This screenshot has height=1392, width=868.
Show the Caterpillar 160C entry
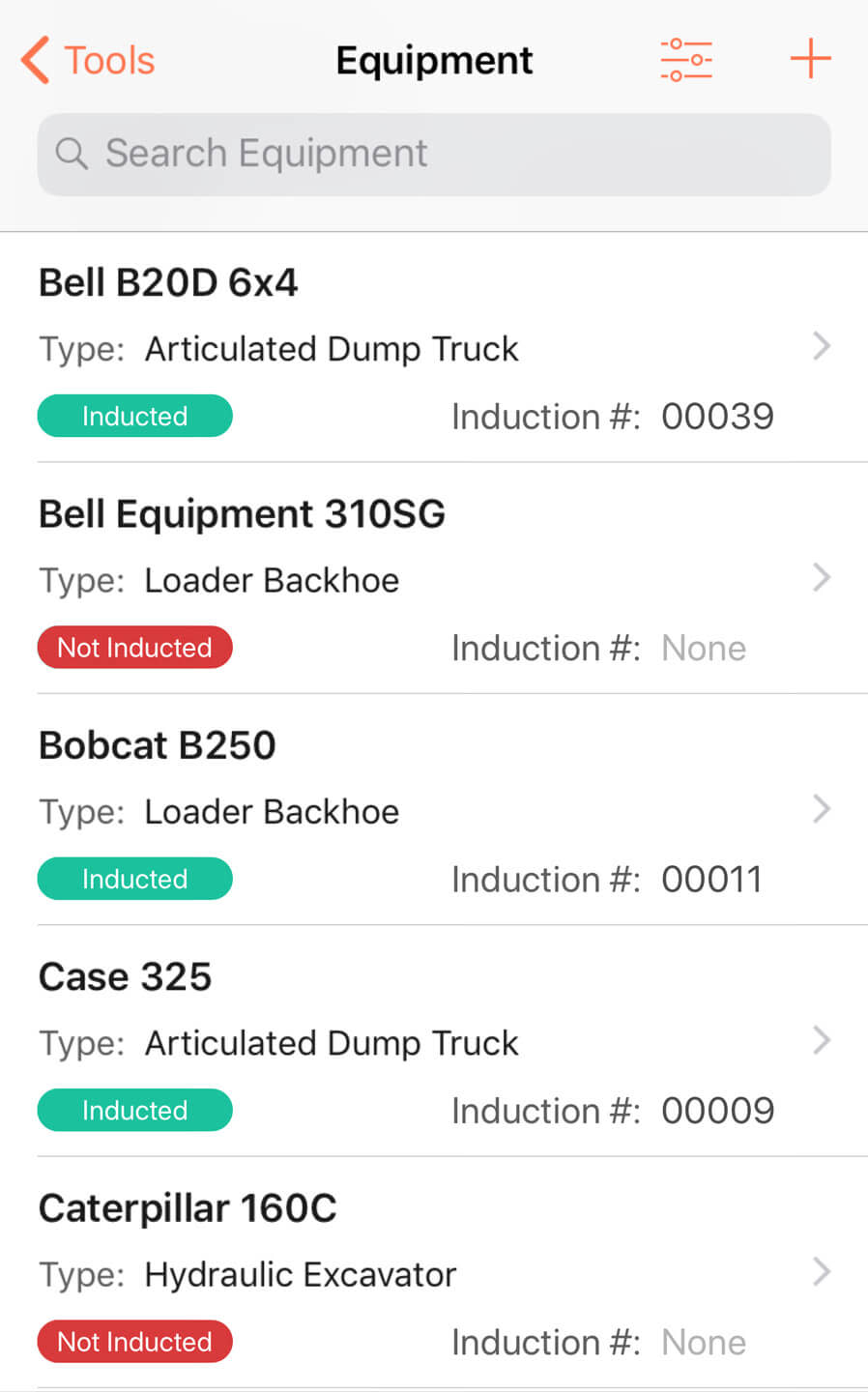coord(434,1272)
